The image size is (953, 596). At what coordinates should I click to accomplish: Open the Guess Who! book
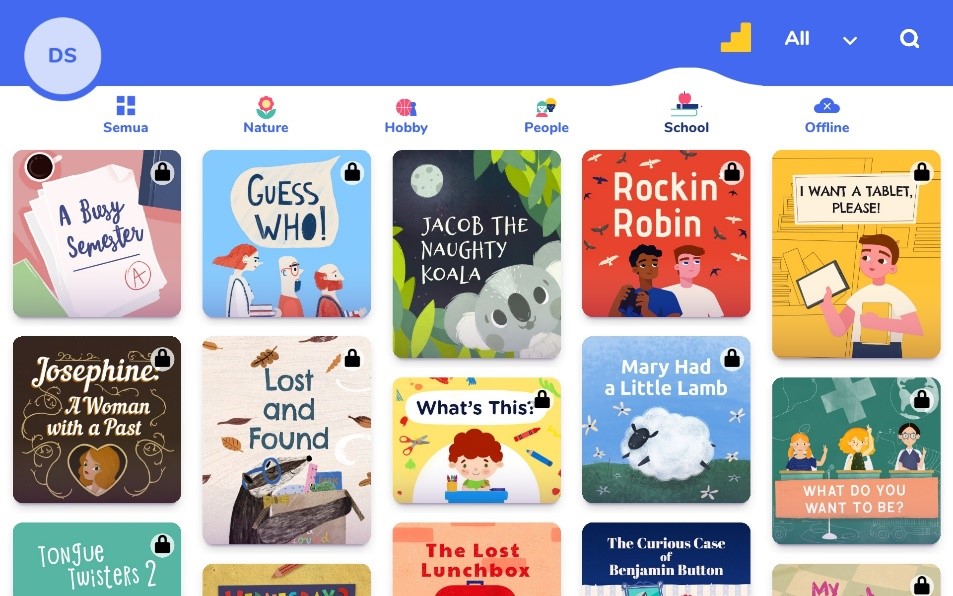click(x=287, y=234)
